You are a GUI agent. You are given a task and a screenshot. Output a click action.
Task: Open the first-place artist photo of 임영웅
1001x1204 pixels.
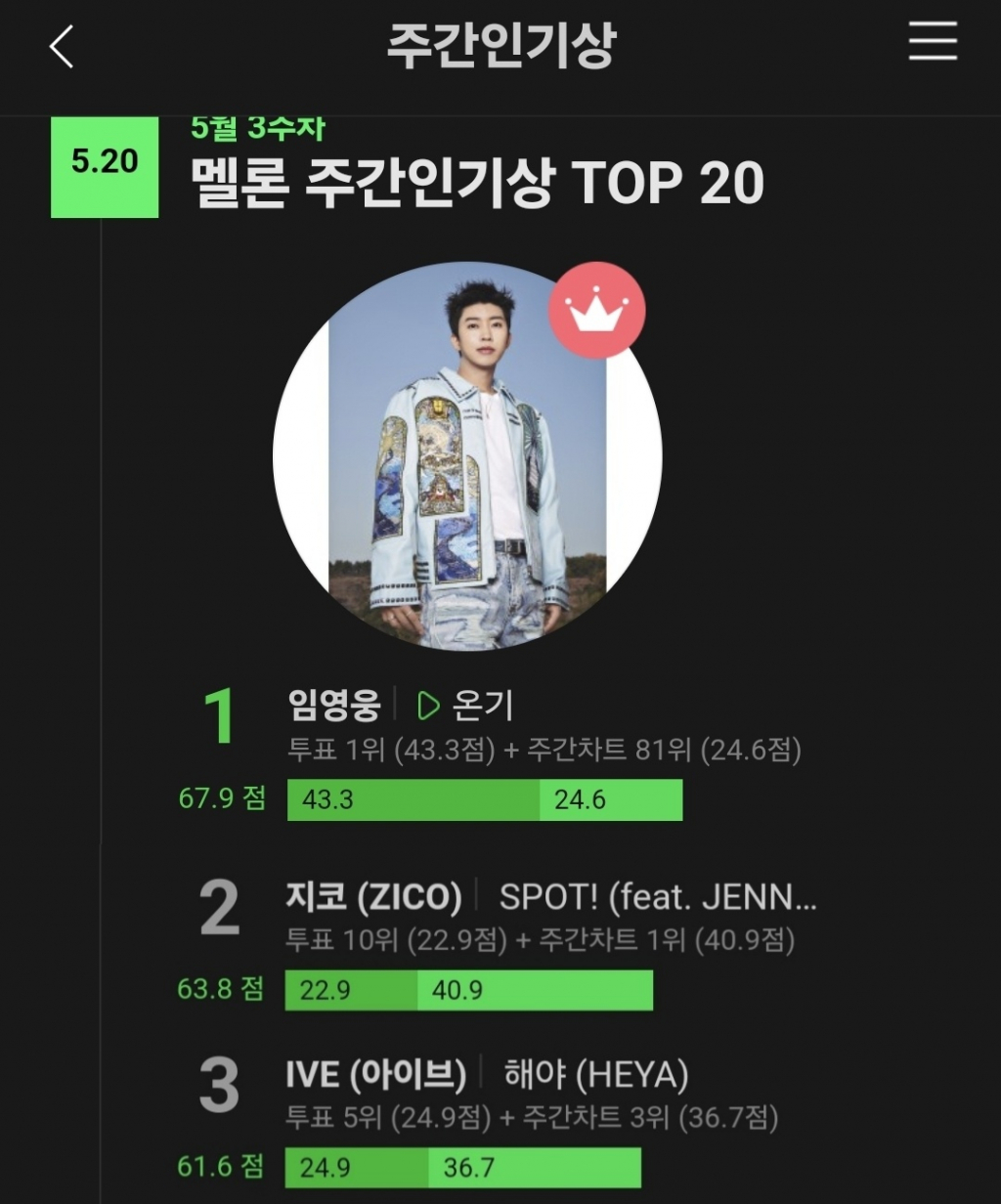click(467, 455)
